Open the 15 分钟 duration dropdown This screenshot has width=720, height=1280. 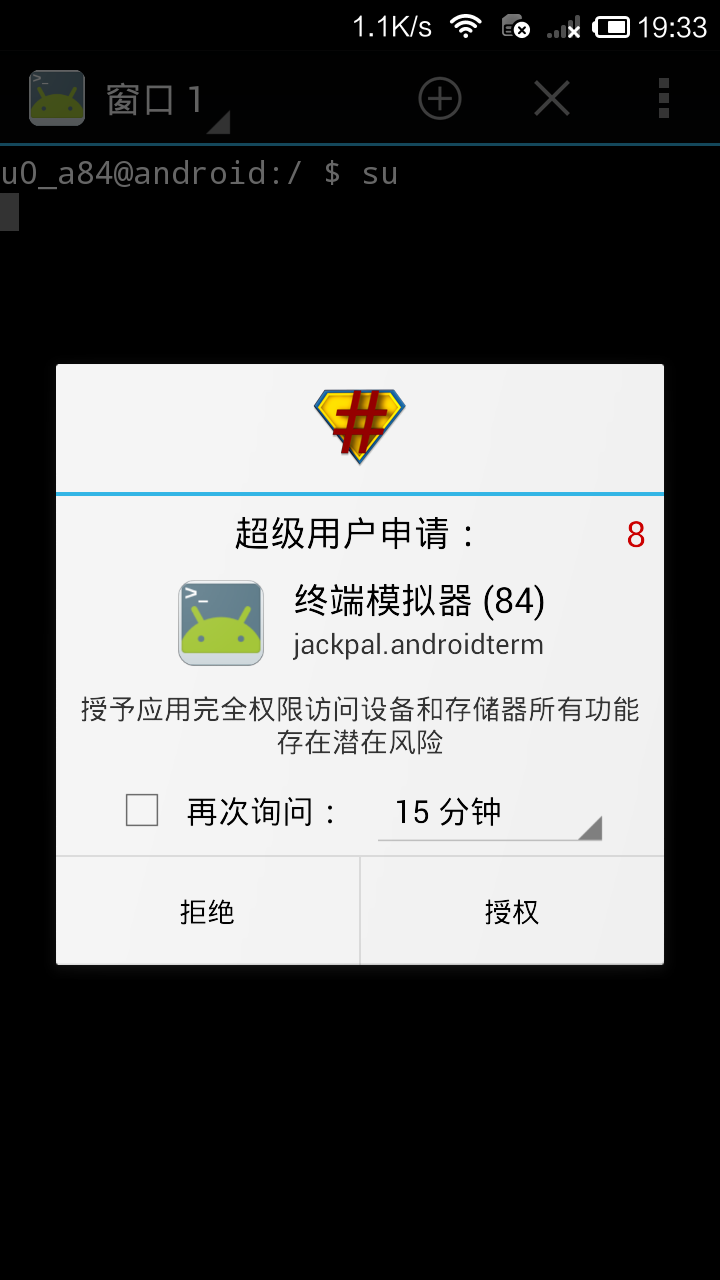[489, 812]
